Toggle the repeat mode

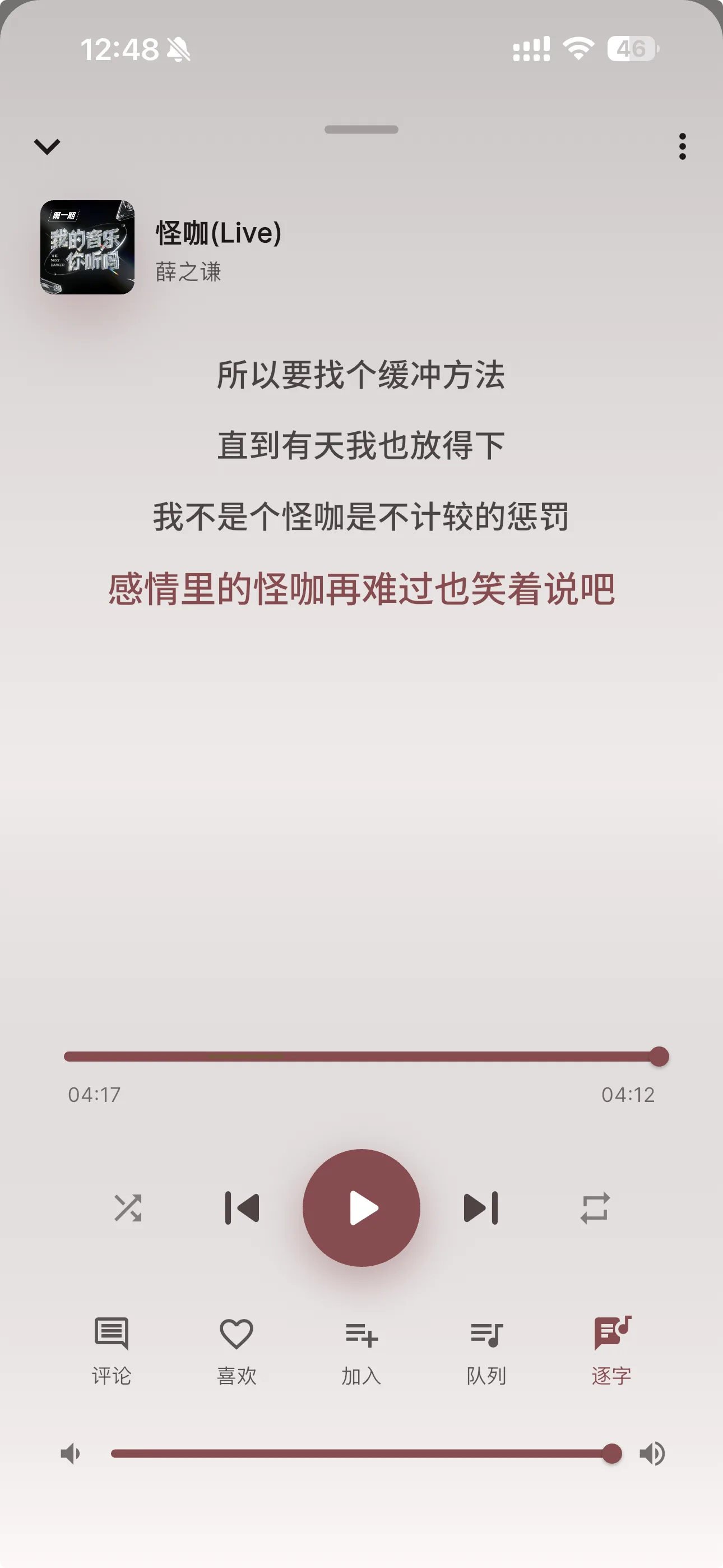[595, 1207]
